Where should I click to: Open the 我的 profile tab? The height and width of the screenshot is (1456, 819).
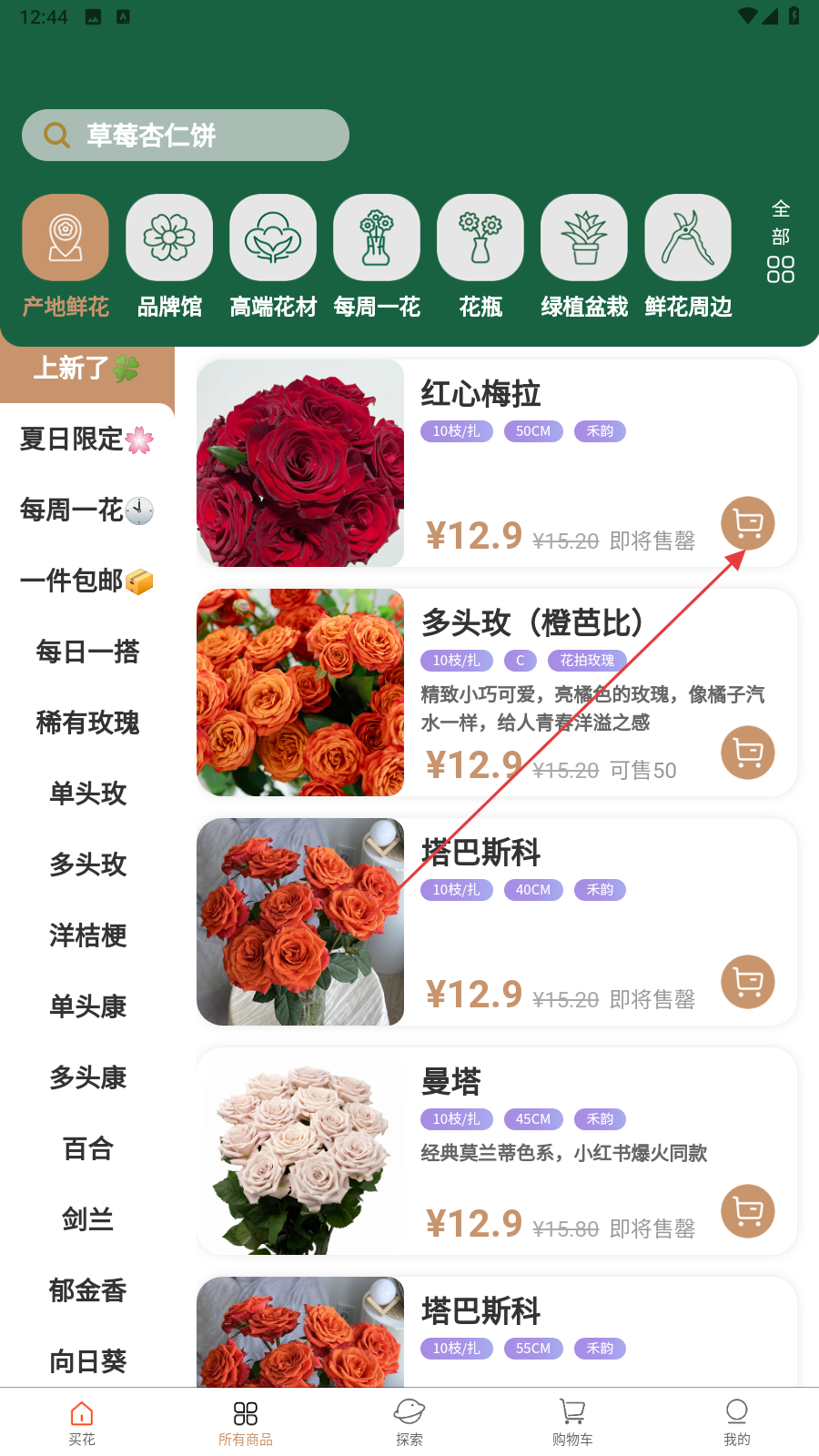coord(736,1422)
